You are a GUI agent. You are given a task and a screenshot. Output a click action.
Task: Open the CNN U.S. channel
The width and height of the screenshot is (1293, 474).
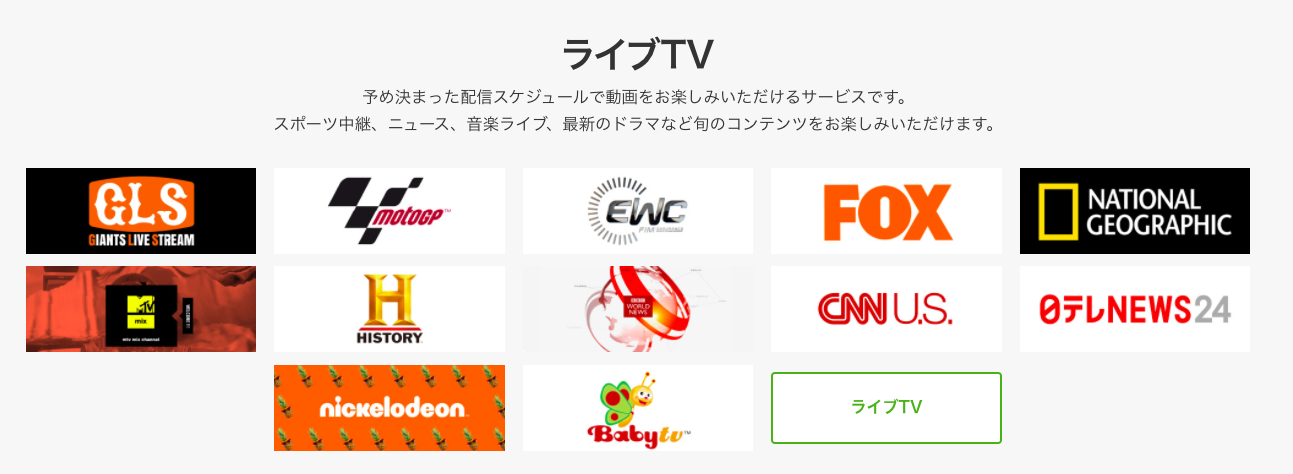coord(886,309)
